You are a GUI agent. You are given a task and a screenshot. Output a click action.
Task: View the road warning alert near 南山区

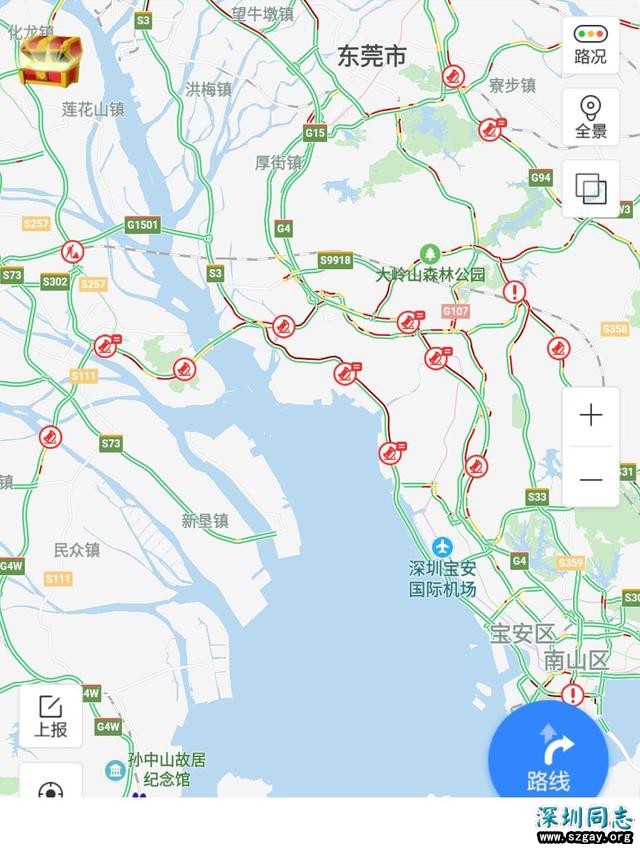pyautogui.click(x=572, y=693)
